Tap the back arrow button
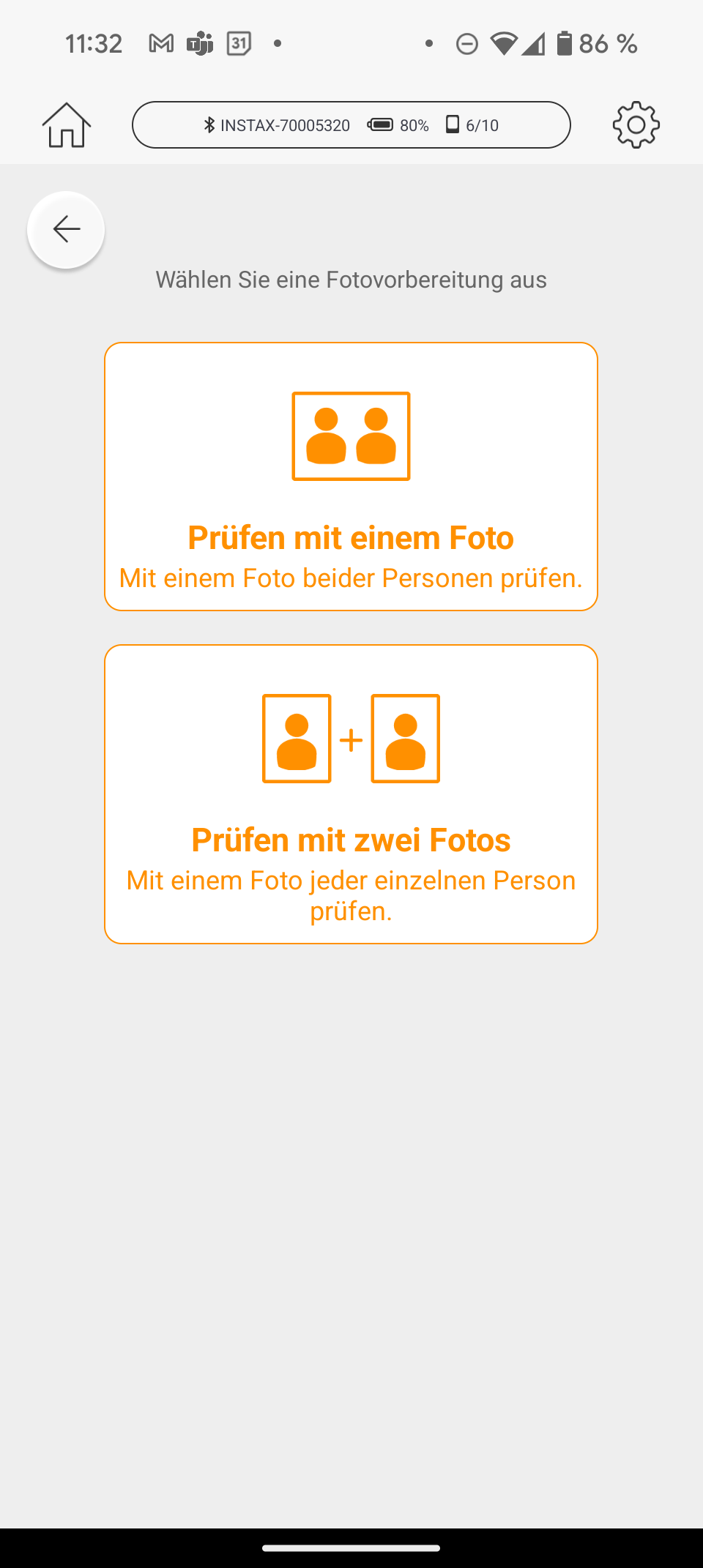 66,230
